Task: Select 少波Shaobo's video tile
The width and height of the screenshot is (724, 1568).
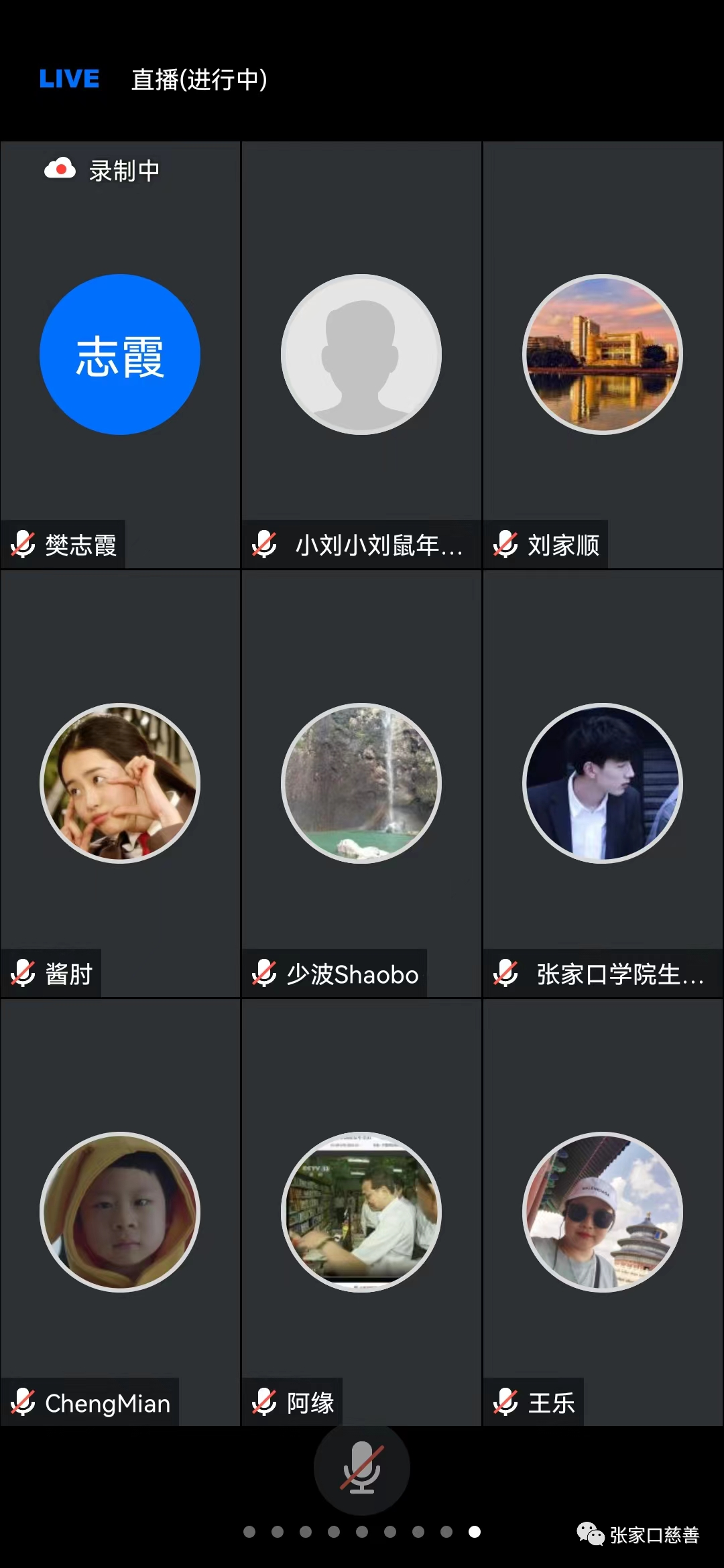Action: pos(361,783)
